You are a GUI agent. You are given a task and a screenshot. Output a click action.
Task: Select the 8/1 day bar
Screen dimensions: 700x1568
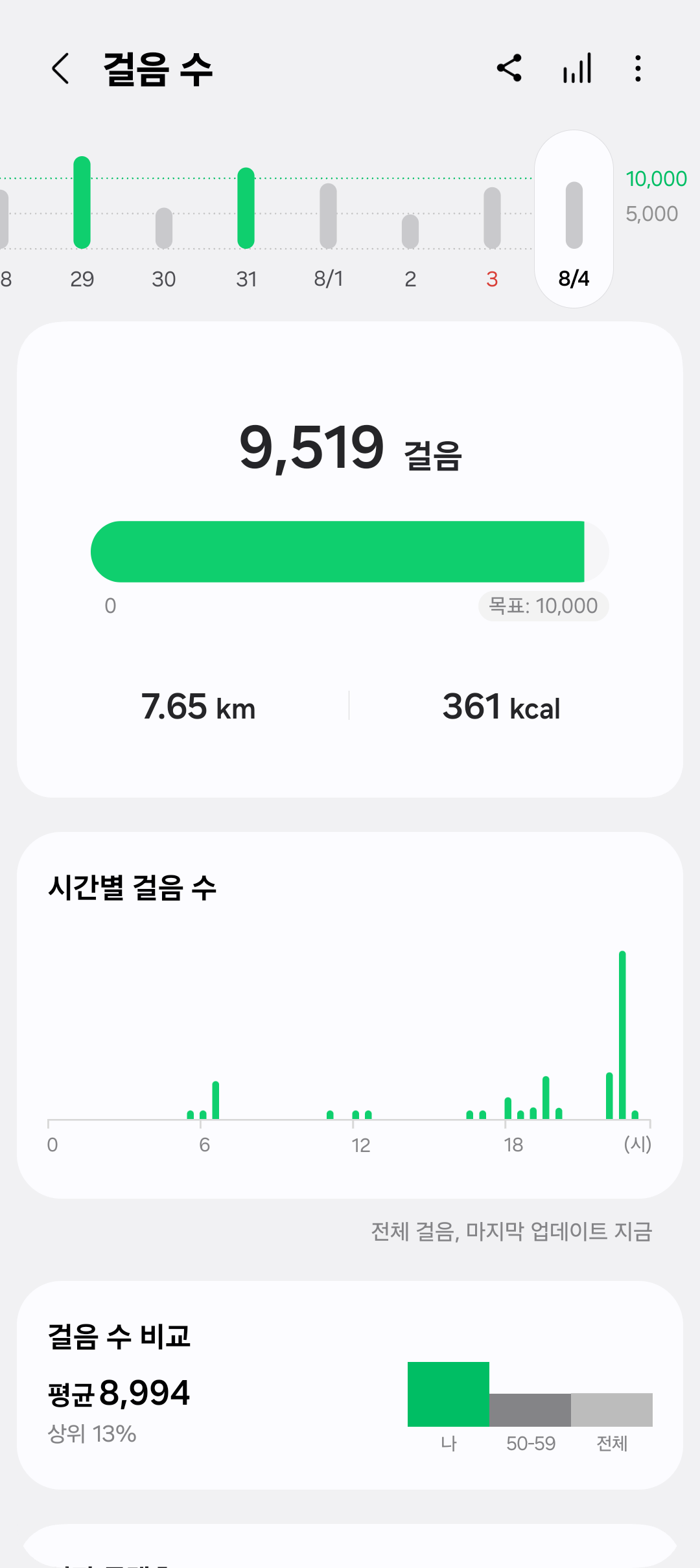coord(329,220)
